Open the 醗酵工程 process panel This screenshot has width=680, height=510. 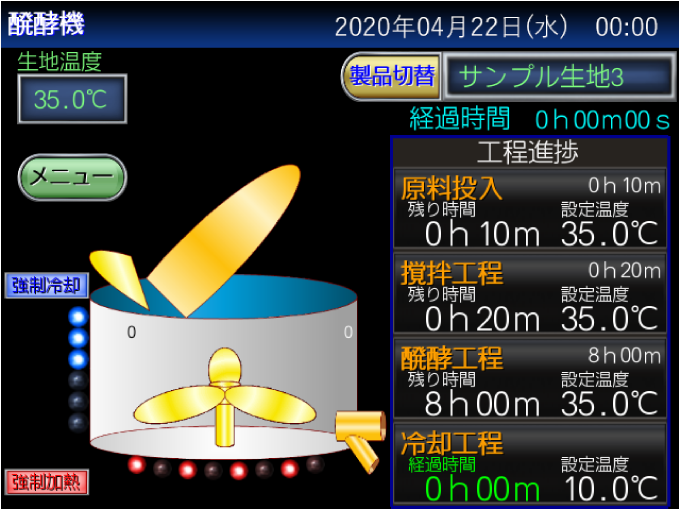point(529,379)
